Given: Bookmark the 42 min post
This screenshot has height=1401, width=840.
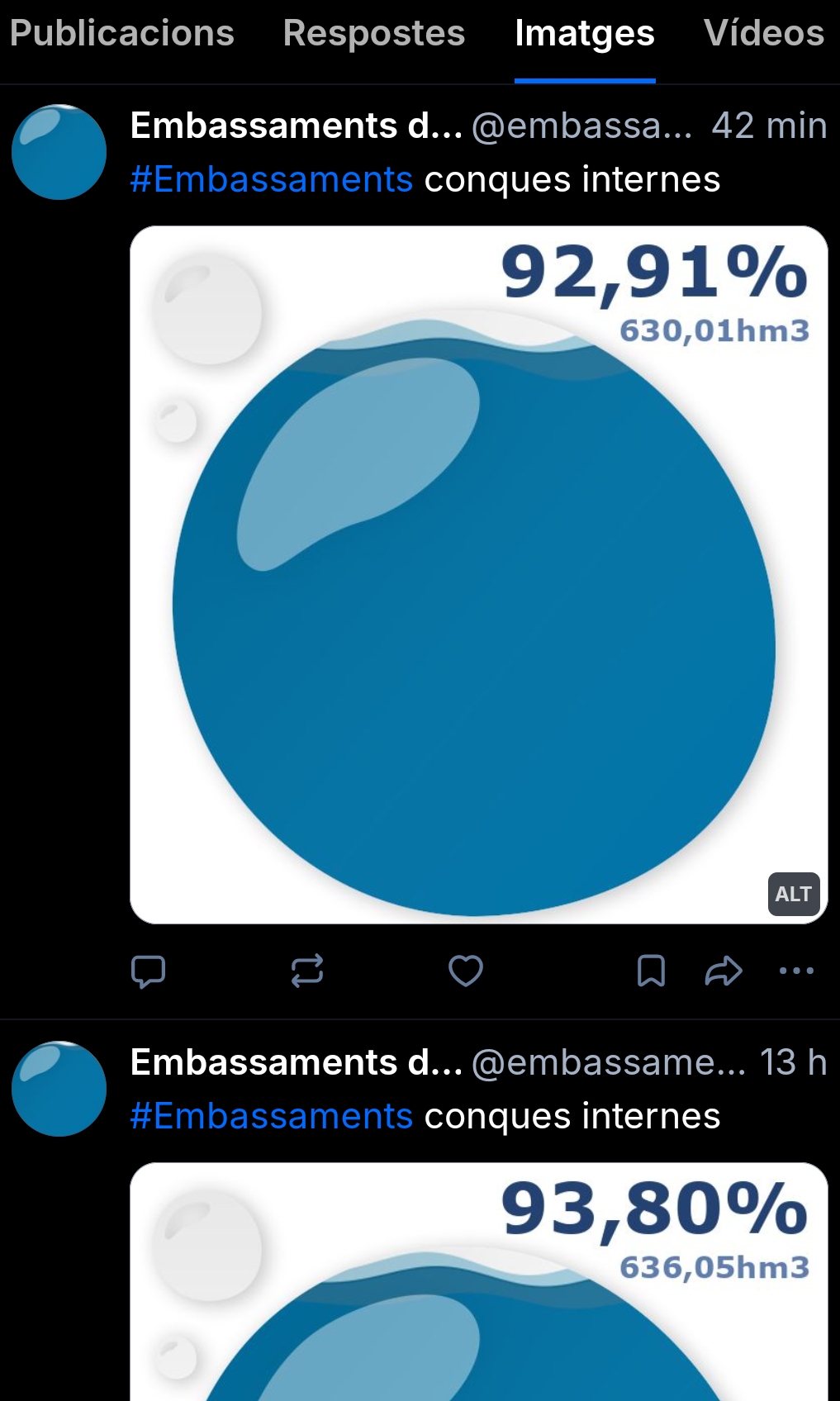Looking at the screenshot, I should [651, 971].
